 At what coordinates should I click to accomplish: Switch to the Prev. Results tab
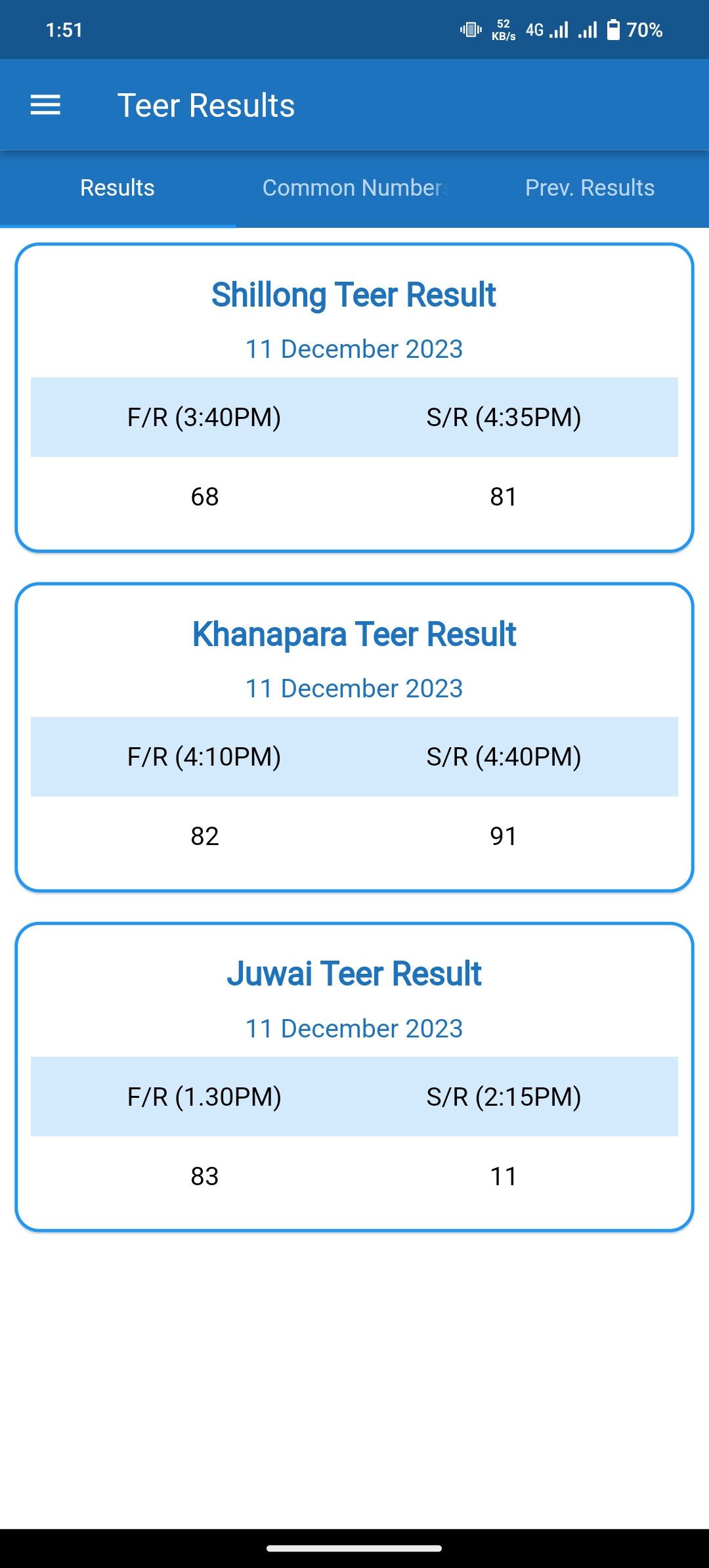[x=590, y=188]
